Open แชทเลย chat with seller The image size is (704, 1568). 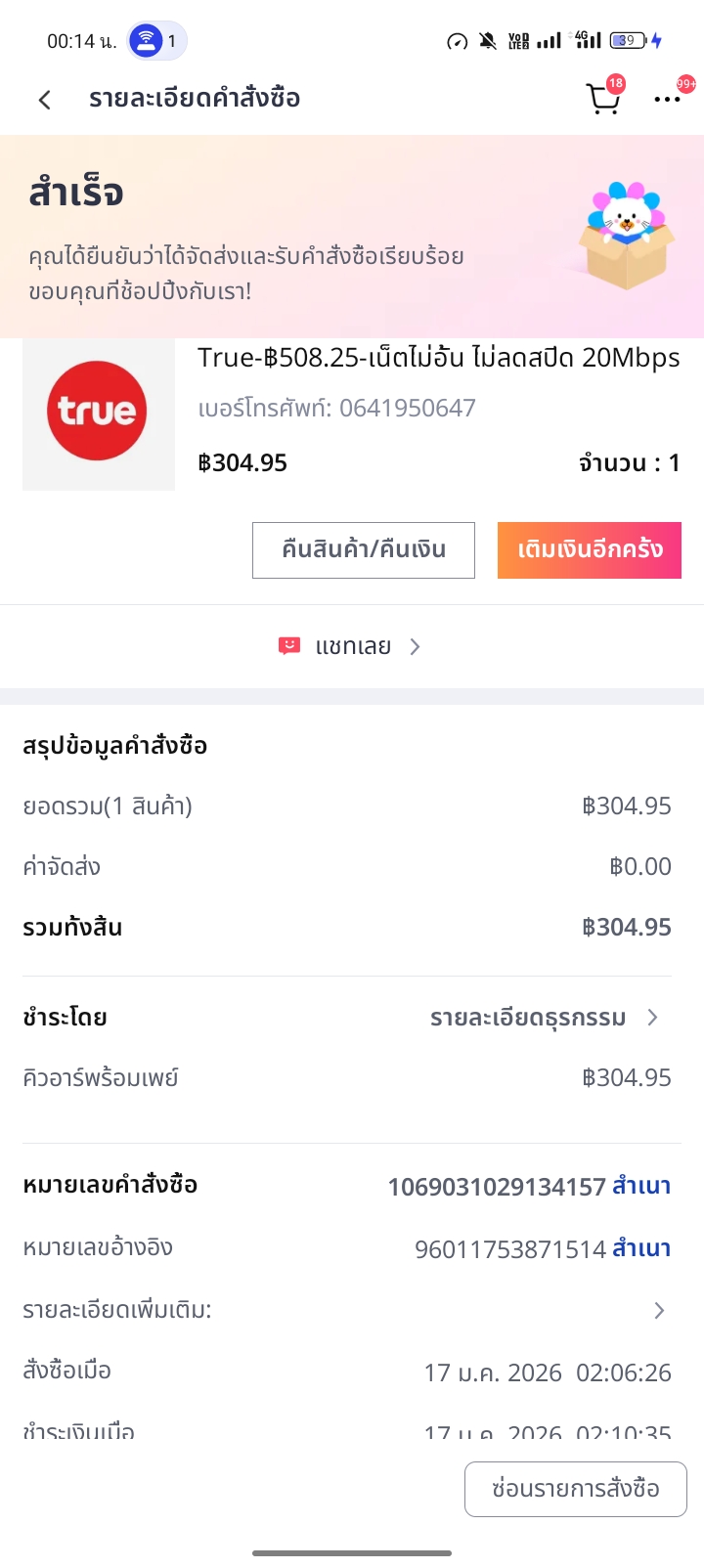[x=352, y=646]
